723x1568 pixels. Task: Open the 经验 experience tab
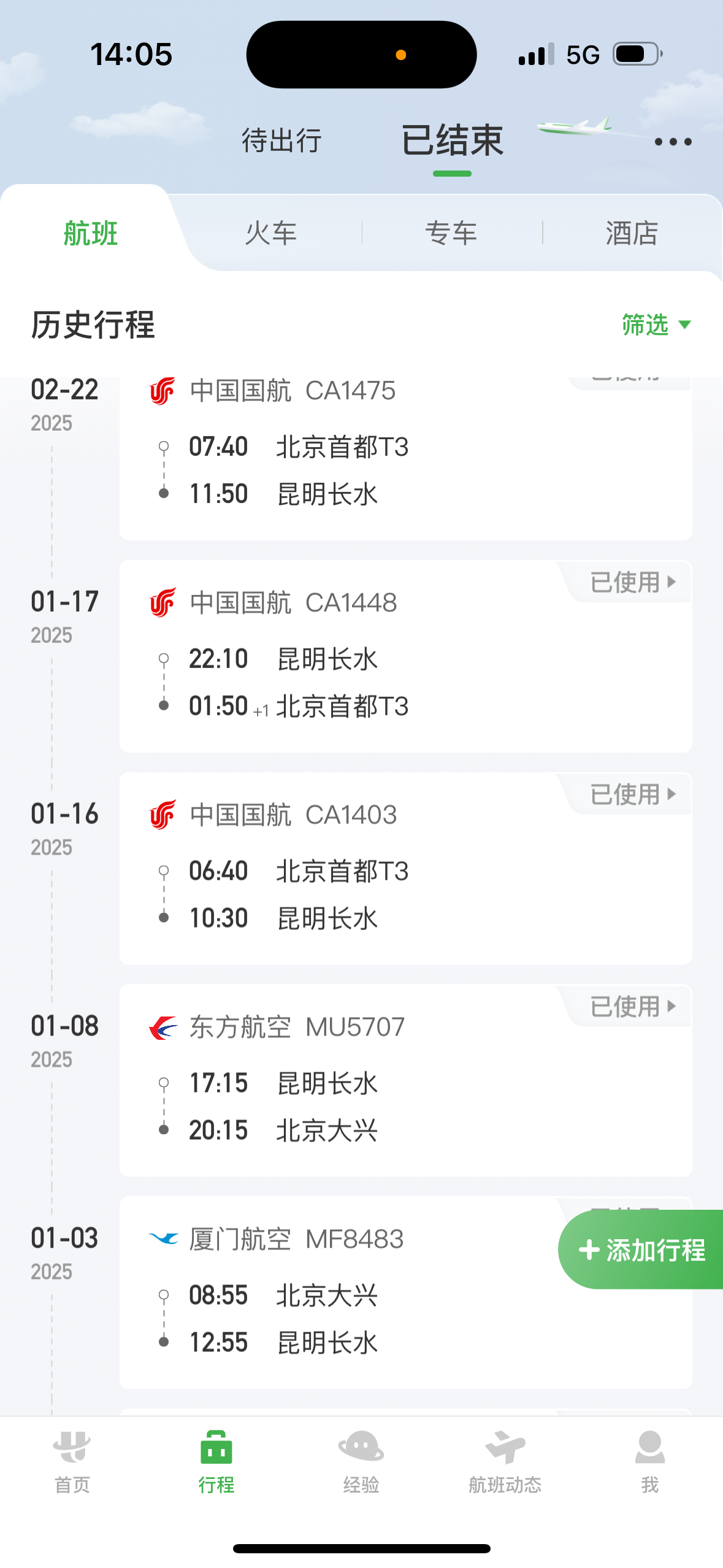click(x=361, y=1461)
